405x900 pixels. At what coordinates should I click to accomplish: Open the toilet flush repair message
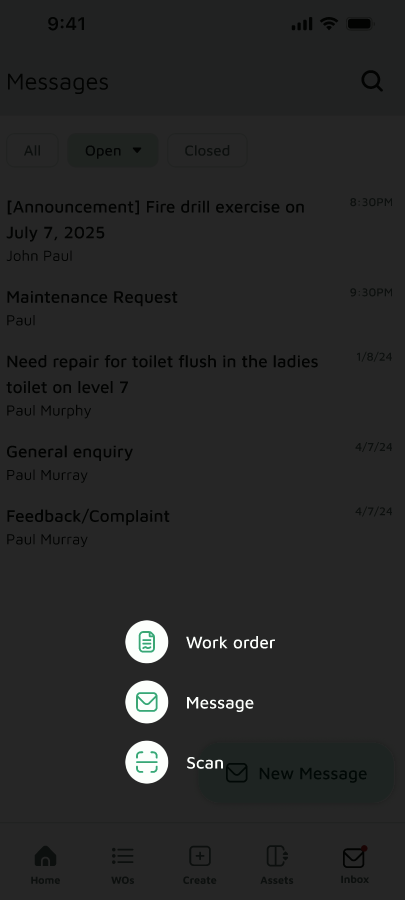(x=200, y=385)
